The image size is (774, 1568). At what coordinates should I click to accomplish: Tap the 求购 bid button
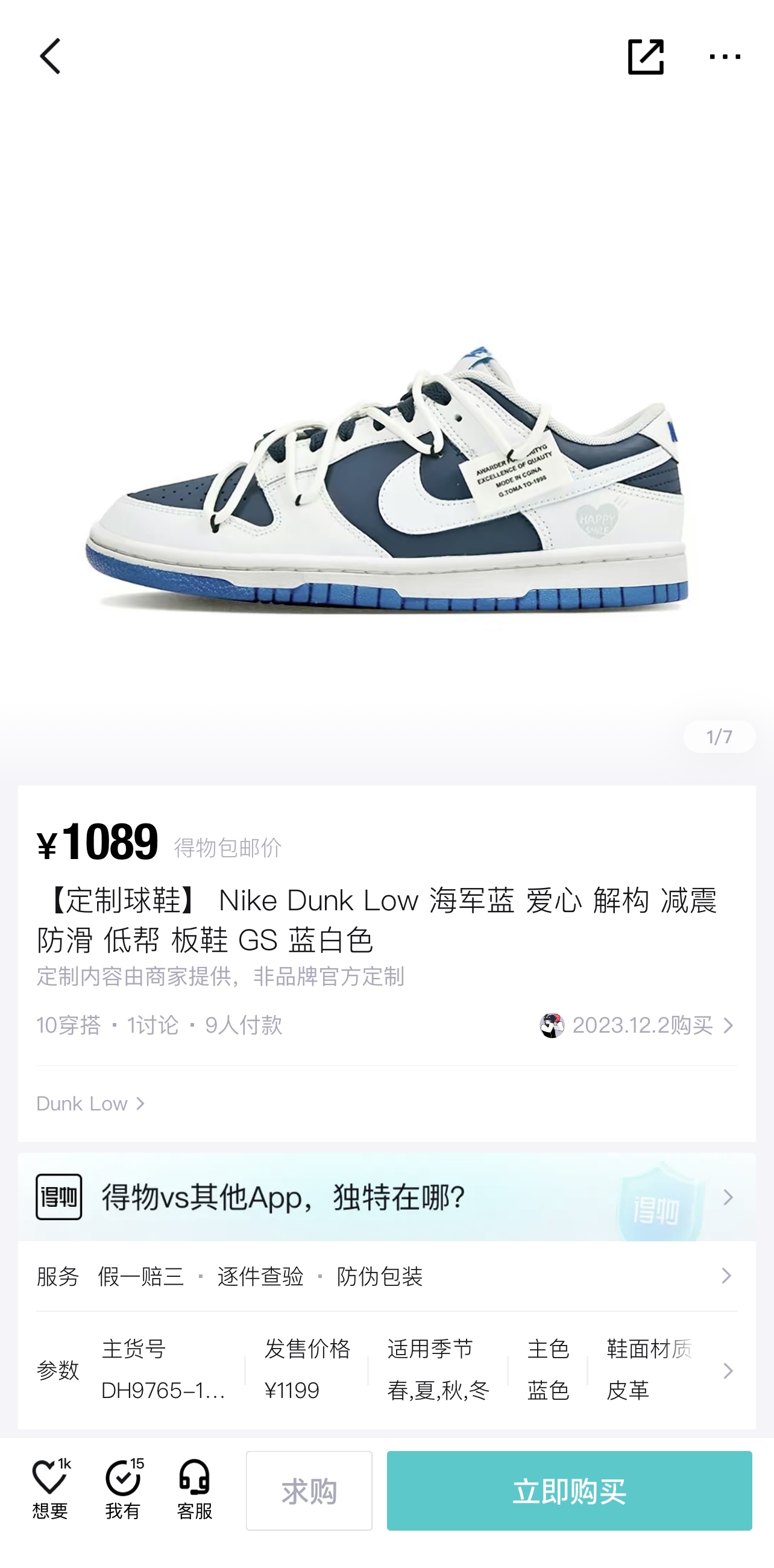coord(309,1491)
